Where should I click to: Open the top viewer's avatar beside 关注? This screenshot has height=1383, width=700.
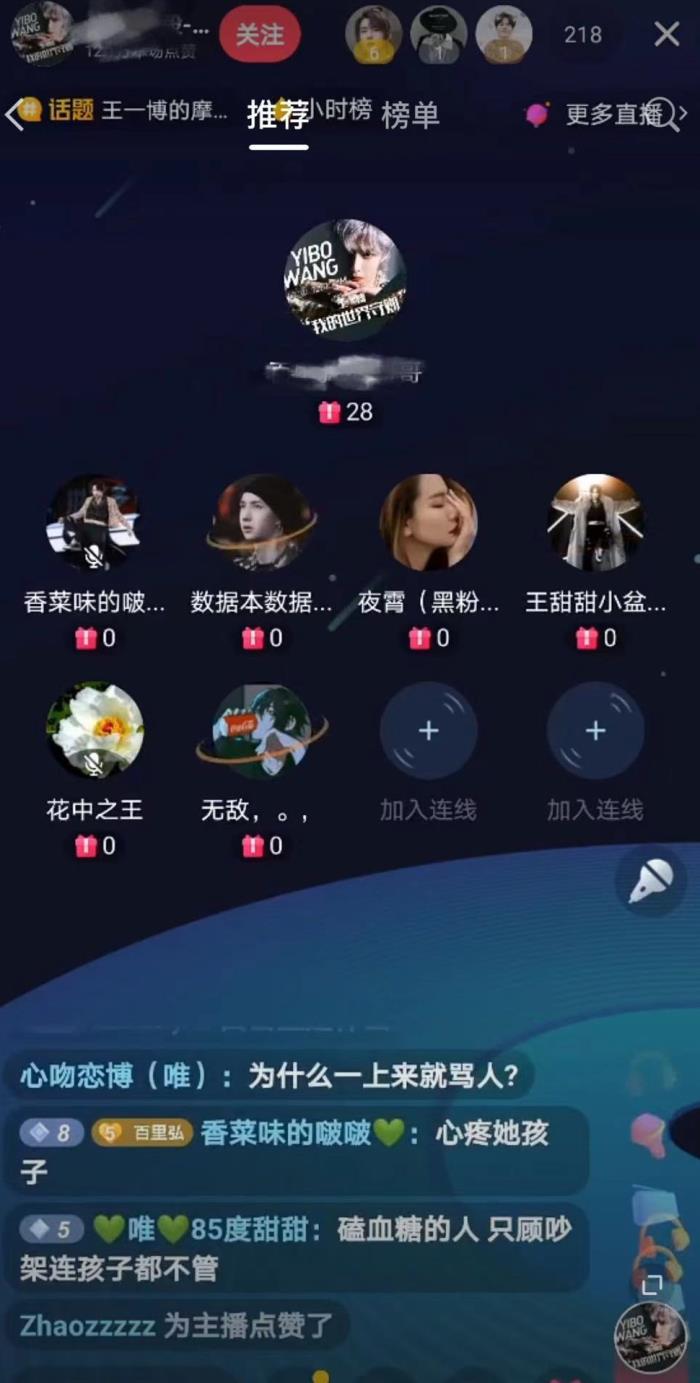pyautogui.click(x=374, y=34)
